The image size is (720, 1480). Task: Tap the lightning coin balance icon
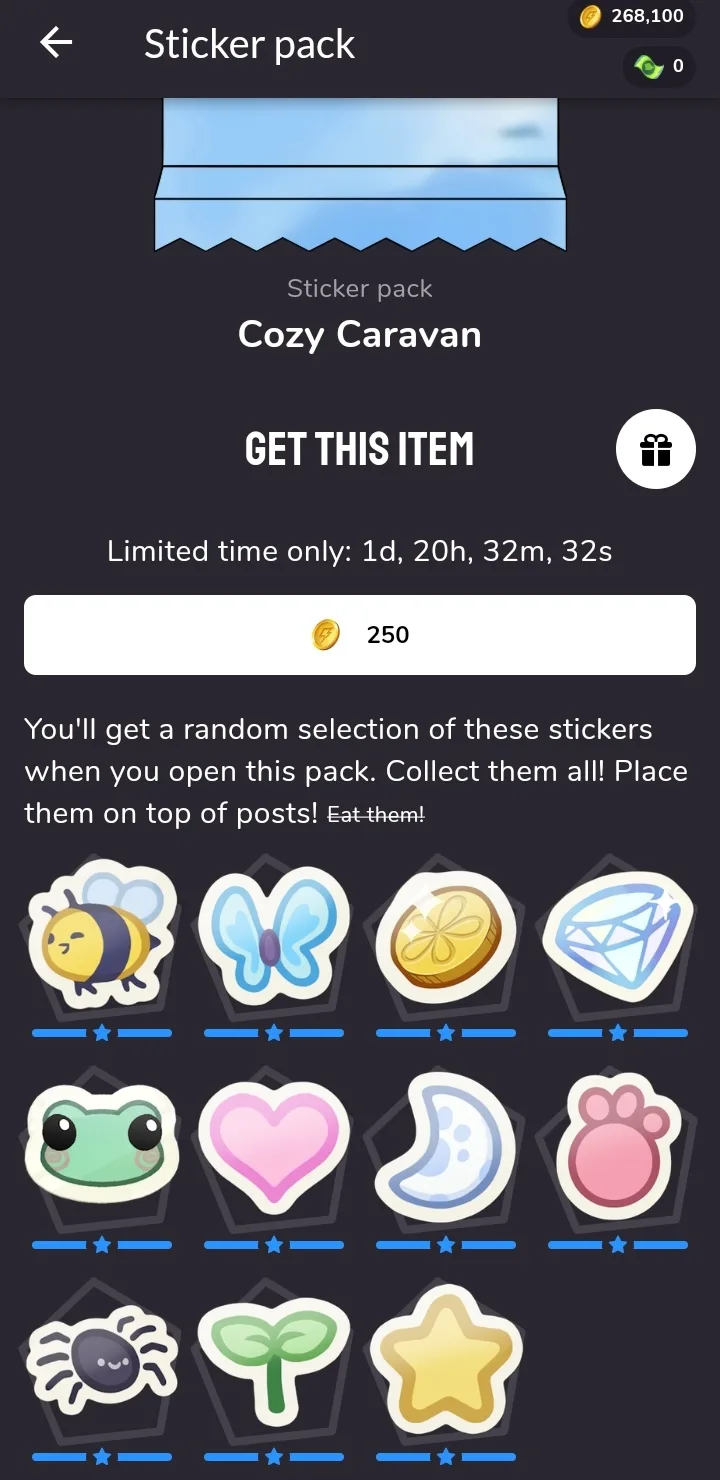(x=588, y=17)
